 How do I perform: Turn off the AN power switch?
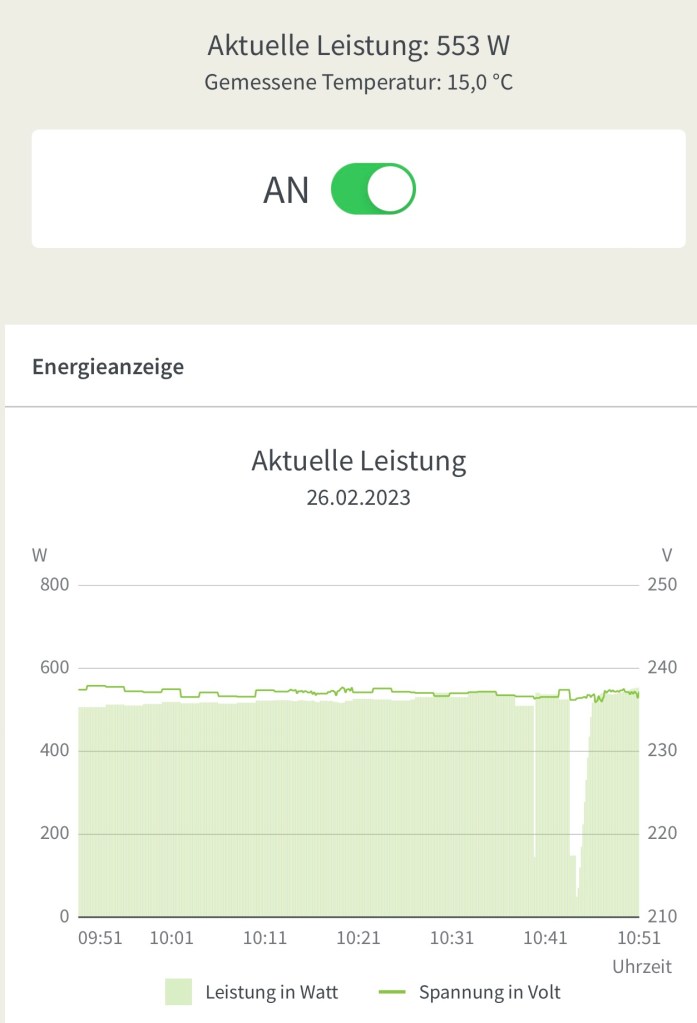pos(372,189)
